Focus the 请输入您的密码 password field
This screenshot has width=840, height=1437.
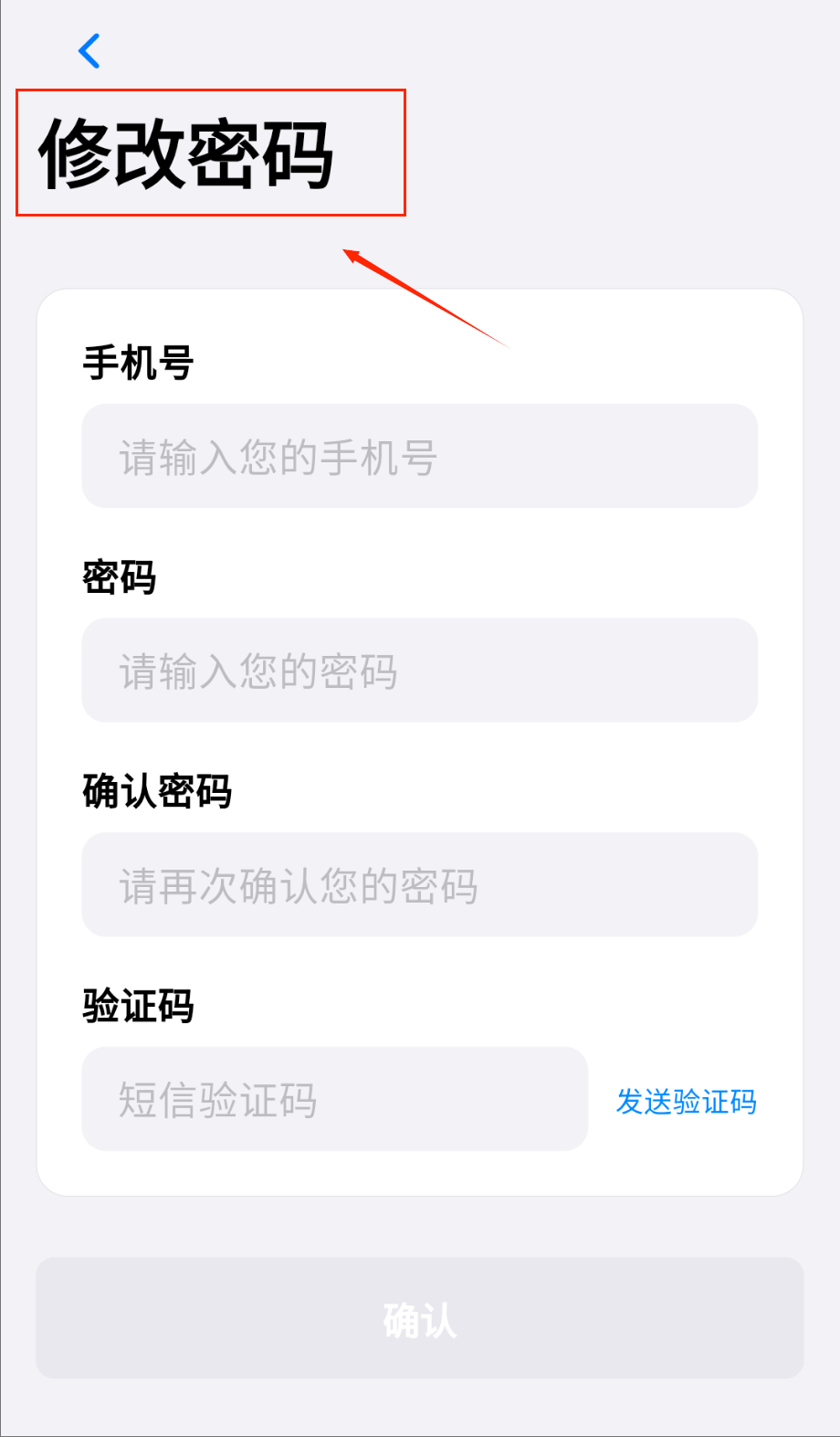[420, 671]
